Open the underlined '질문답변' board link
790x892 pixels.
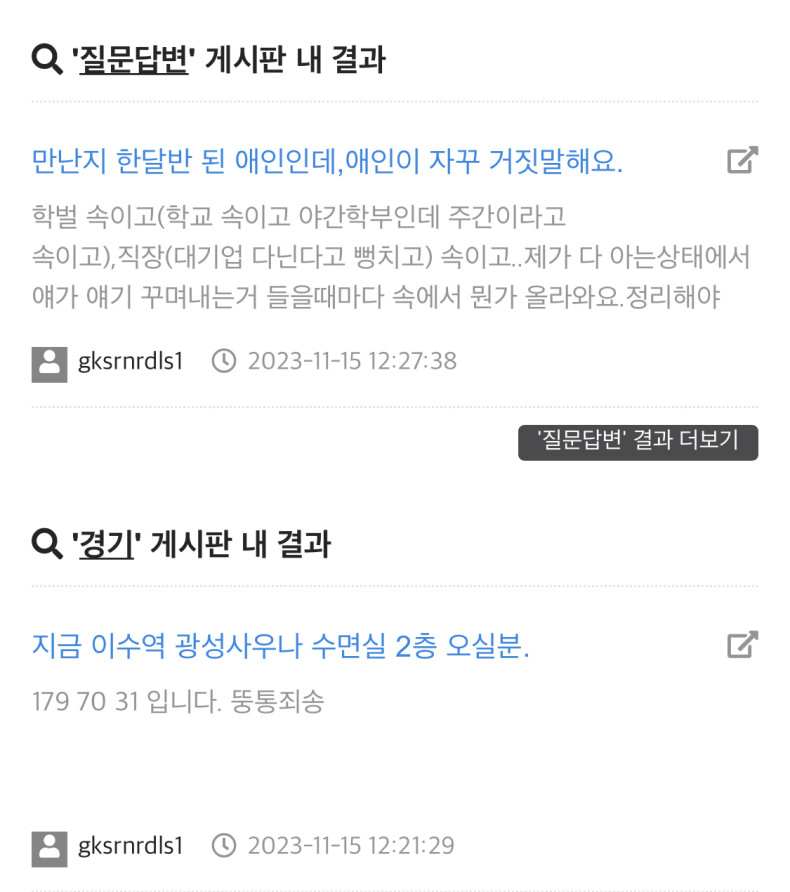[x=133, y=61]
